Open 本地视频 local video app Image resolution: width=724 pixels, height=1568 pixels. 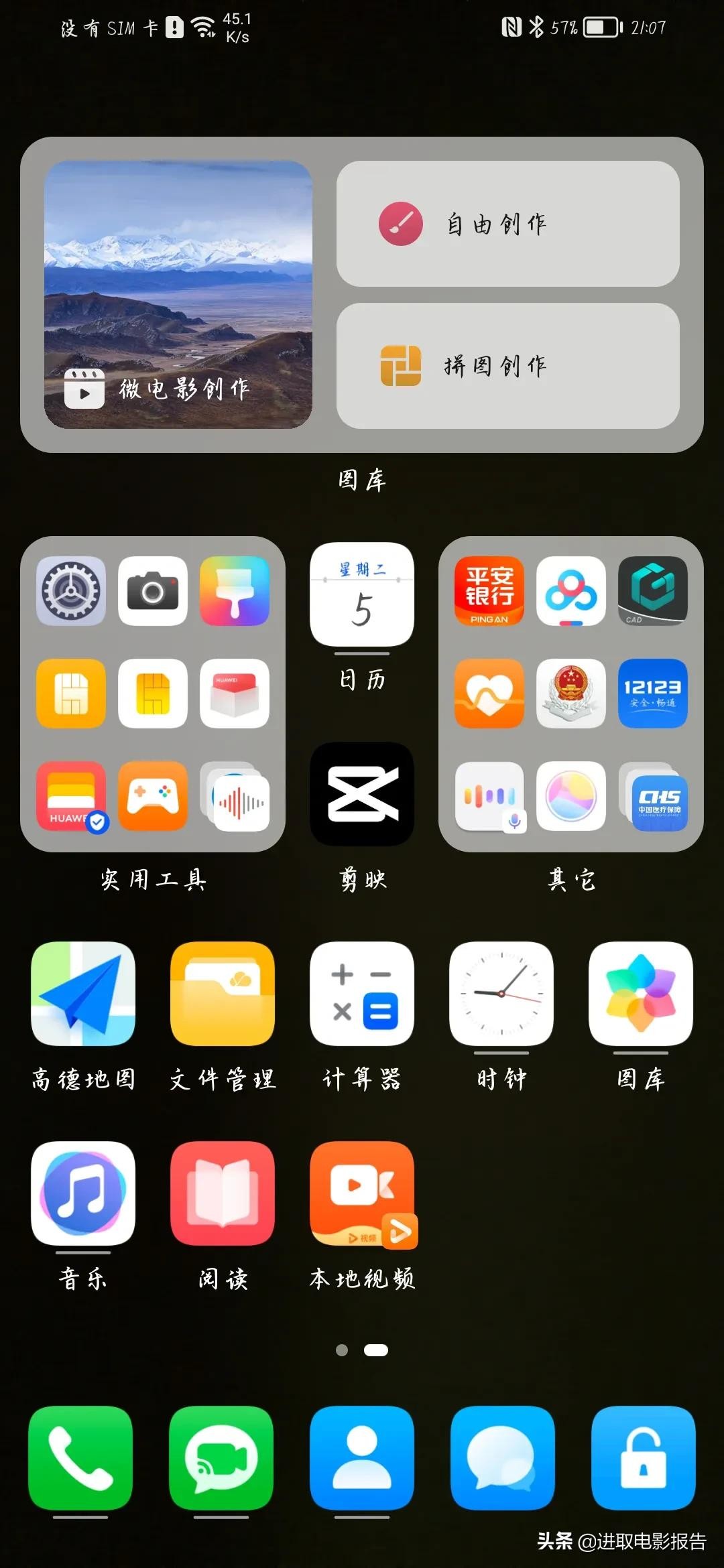coord(362,1193)
